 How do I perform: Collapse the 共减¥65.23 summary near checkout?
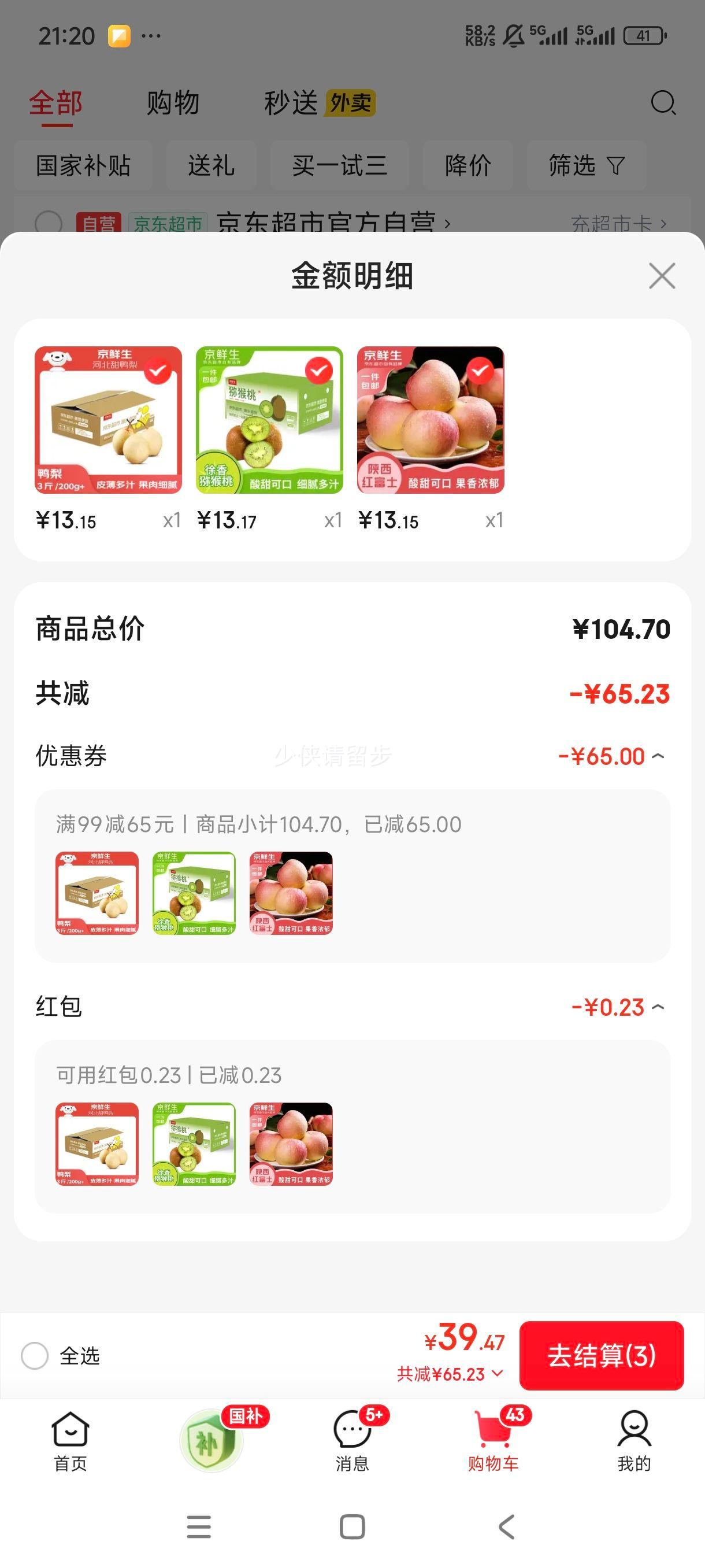pos(450,1374)
